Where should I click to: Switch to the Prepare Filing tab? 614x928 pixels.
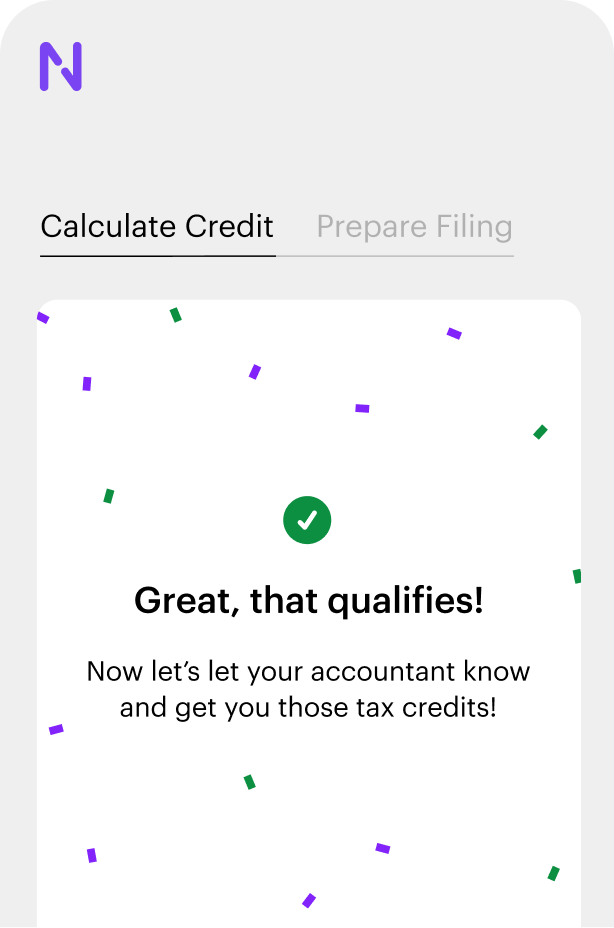pos(414,227)
